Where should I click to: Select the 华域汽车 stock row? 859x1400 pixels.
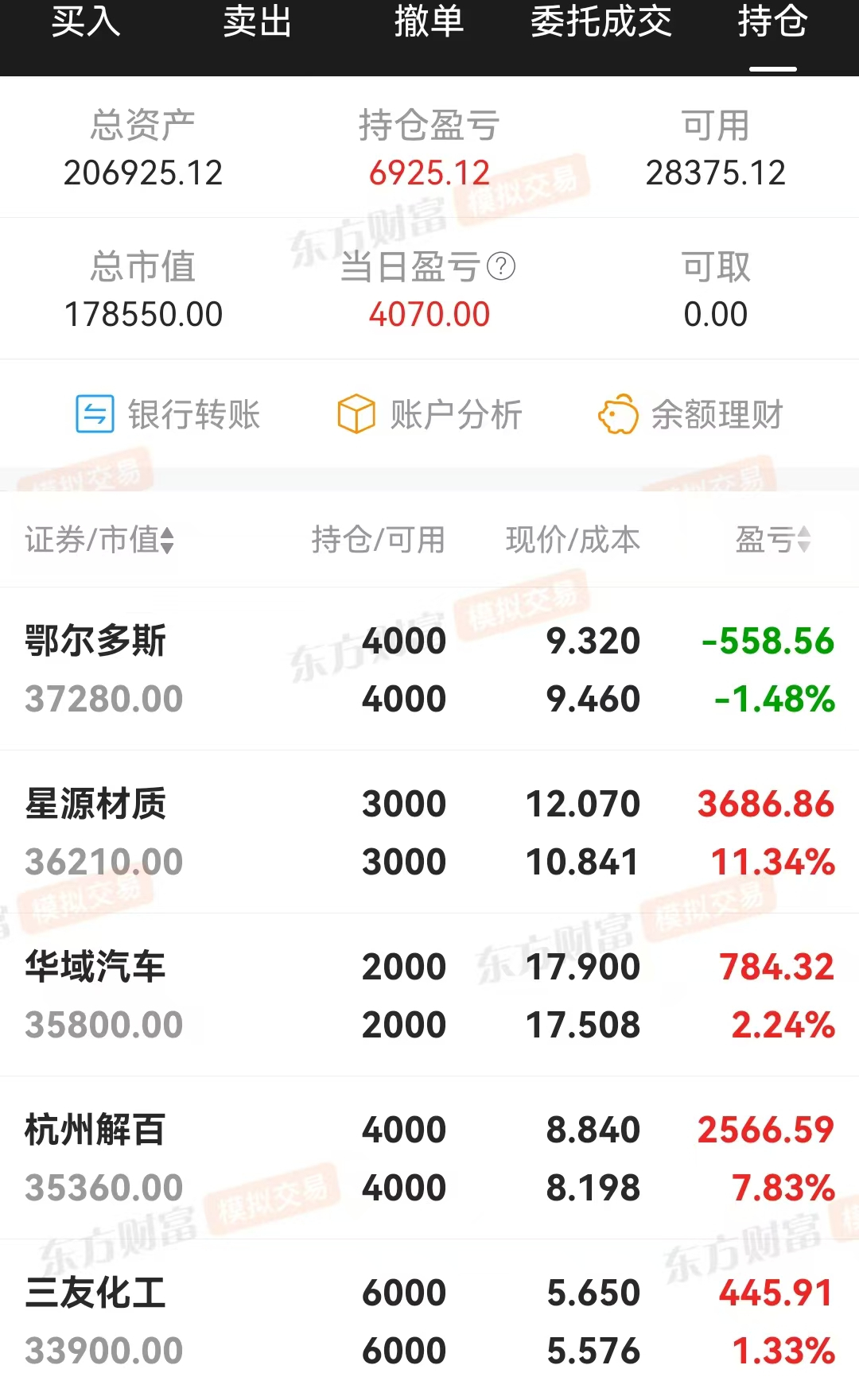(95, 967)
